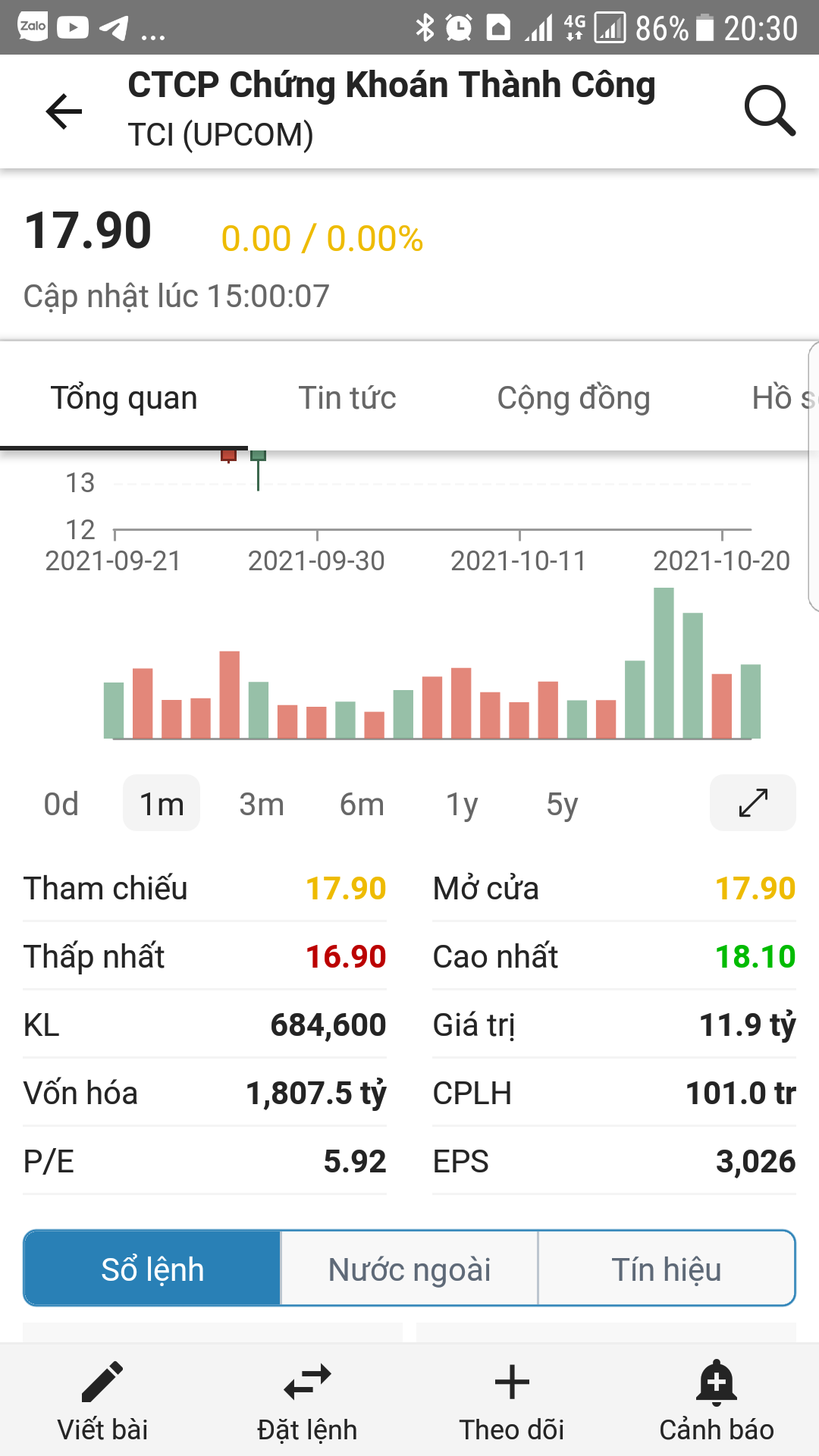Viewport: 819px width, 1456px height.
Task: Switch to the Sổ lệnh segment
Action: (x=152, y=1269)
